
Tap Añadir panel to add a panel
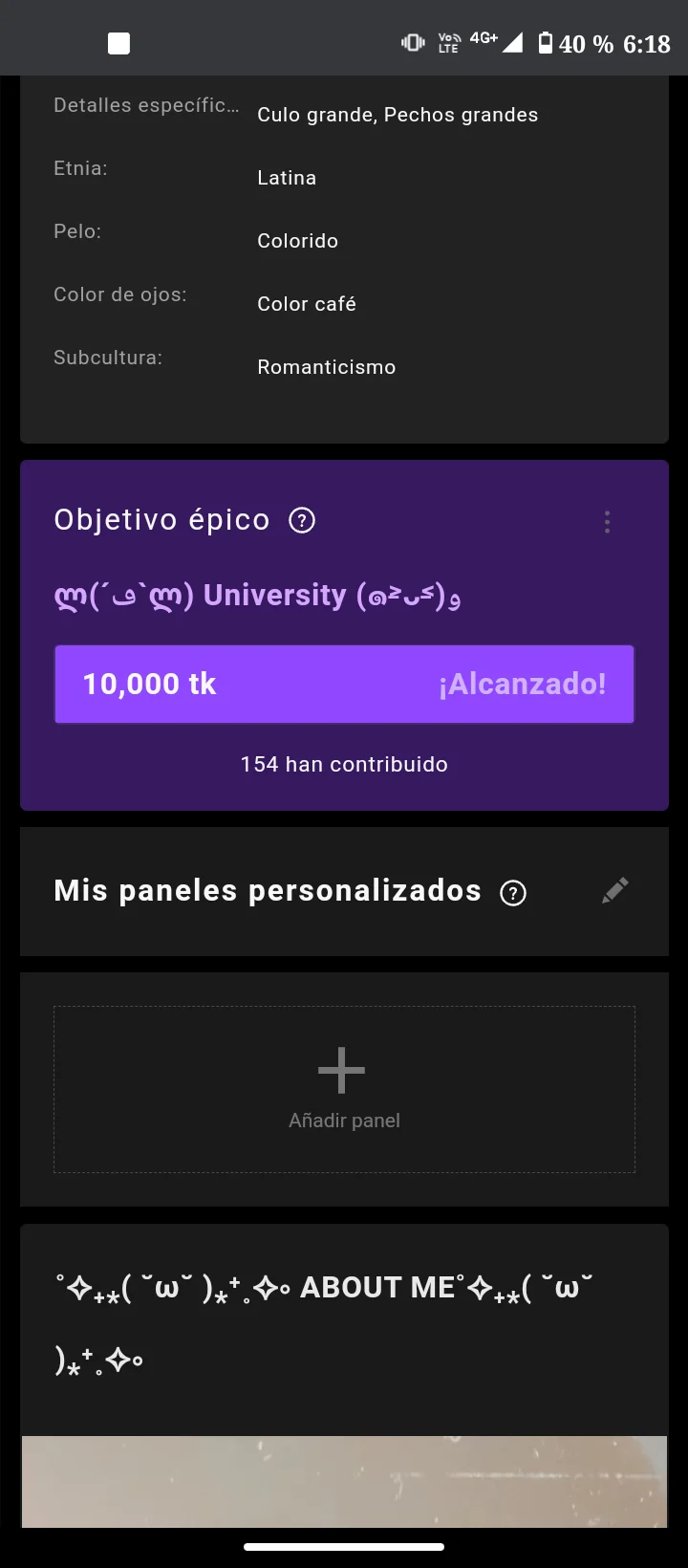tap(344, 1089)
